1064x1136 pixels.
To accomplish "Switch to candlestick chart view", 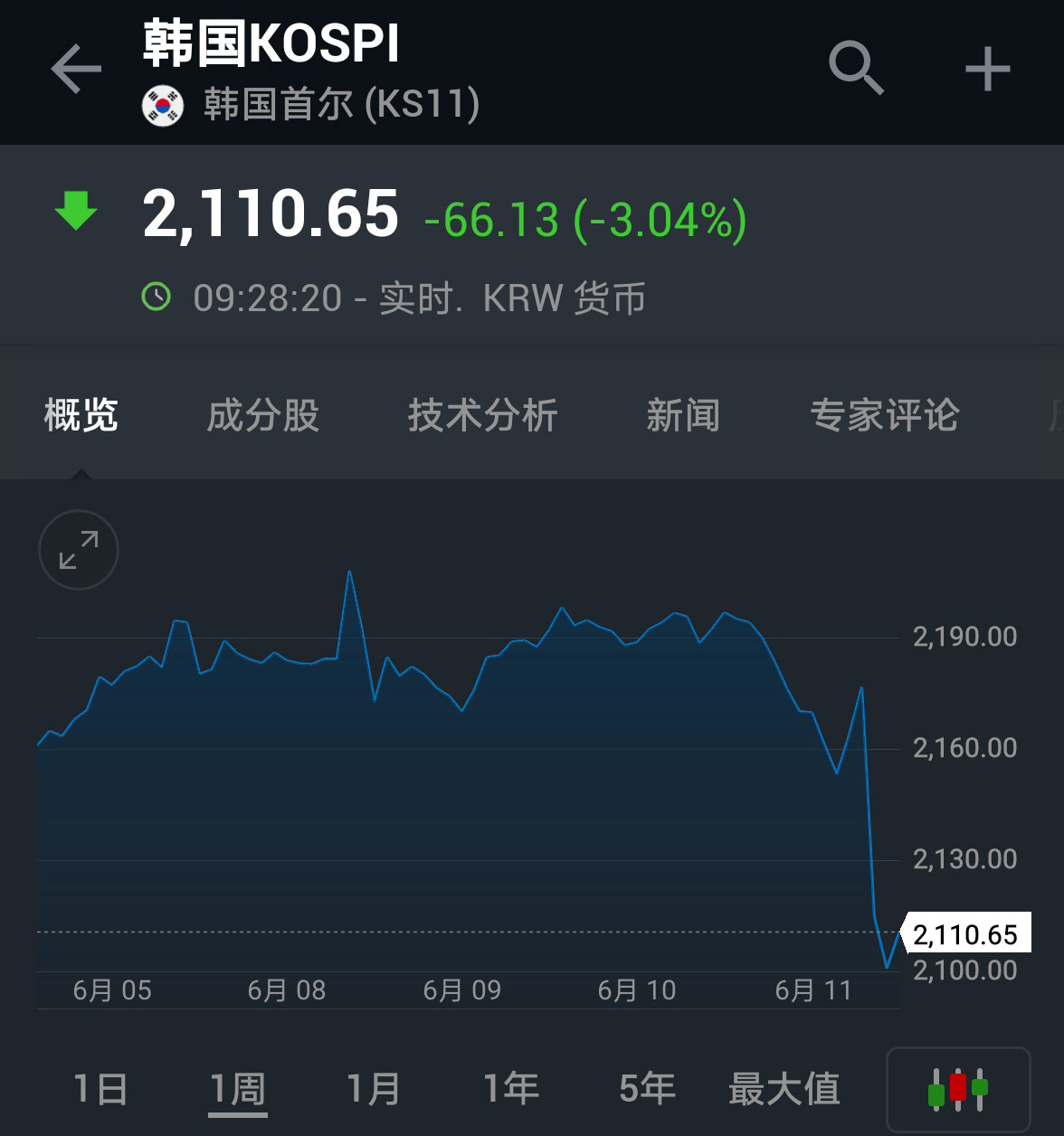I will tap(958, 1089).
